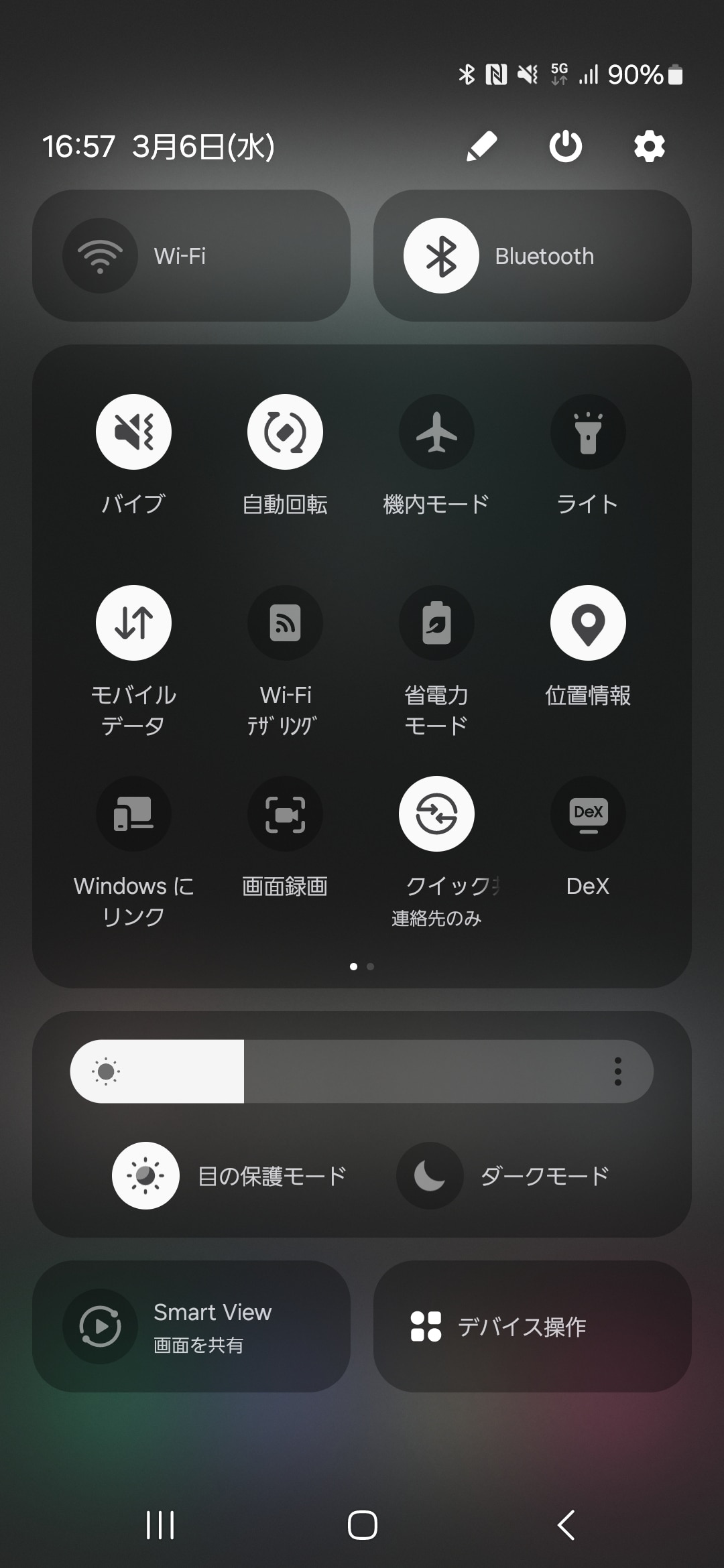Tap the Wi-Fi tile to connect
Viewport: 724px width, 1568px height.
coord(192,255)
